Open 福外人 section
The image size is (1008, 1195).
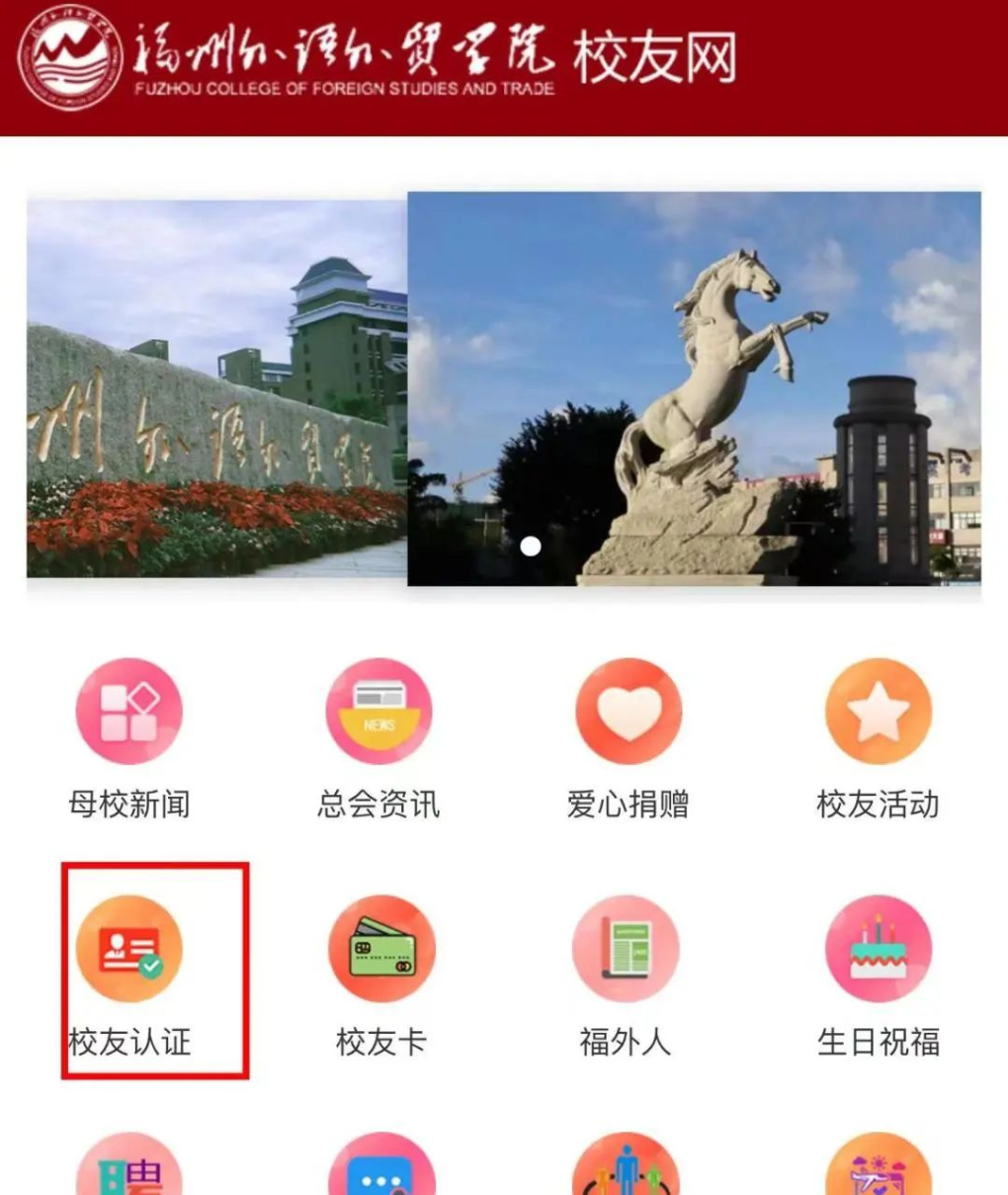coord(626,949)
